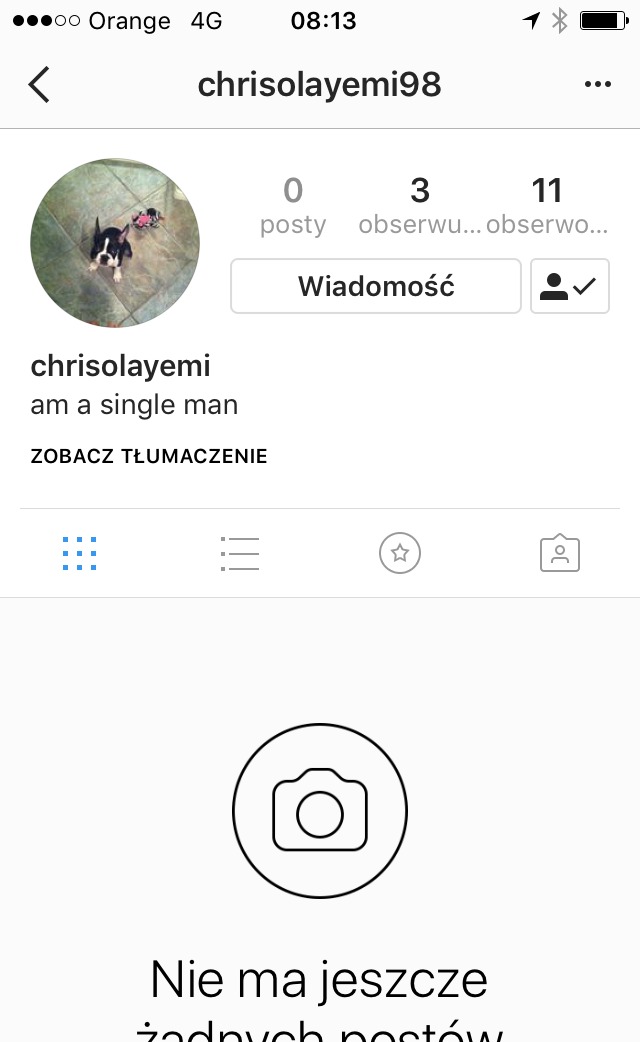Switch to the list view tab
Image resolution: width=640 pixels, height=1042 pixels.
240,554
